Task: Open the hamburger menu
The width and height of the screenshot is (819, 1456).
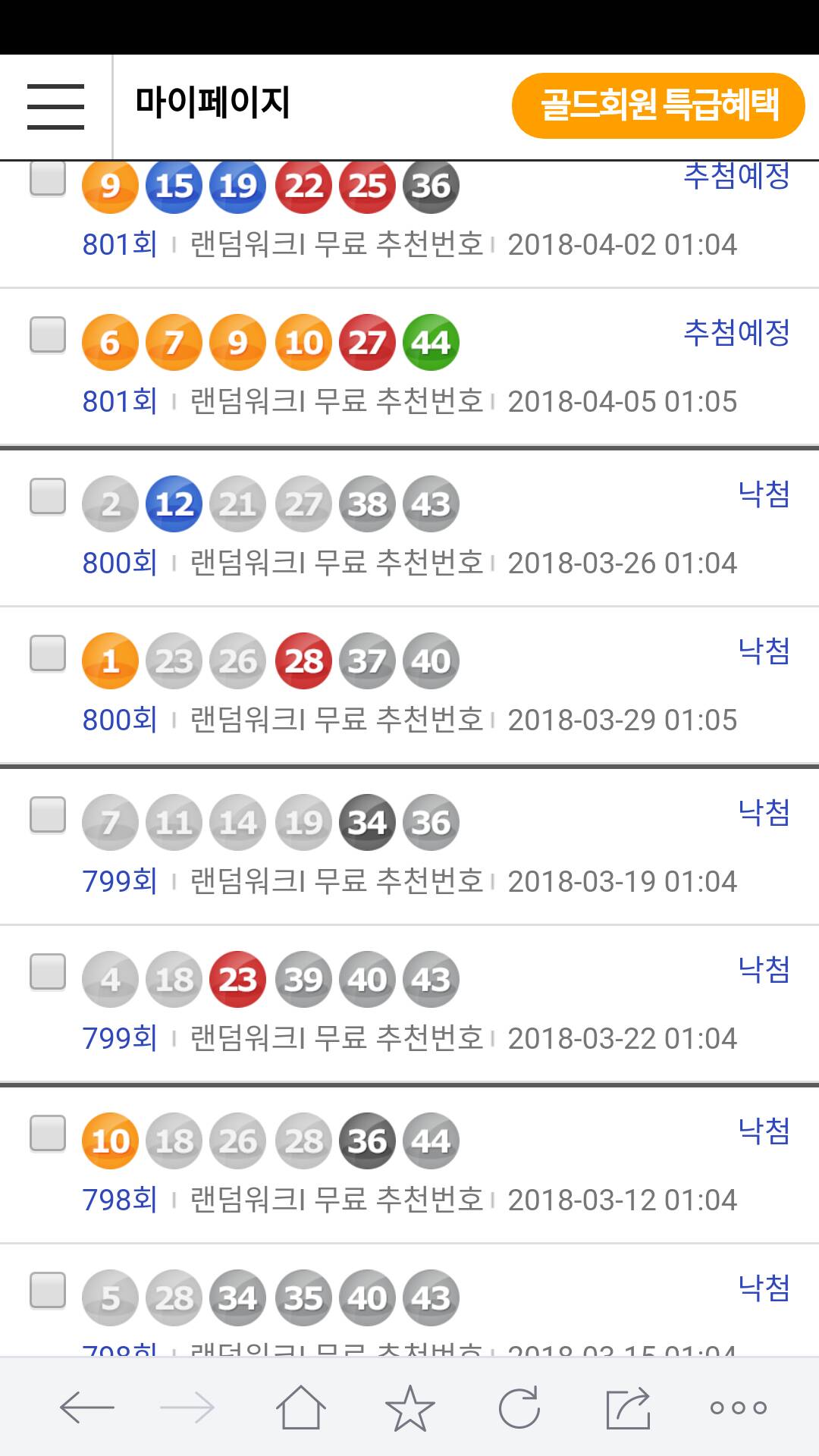Action: [55, 106]
